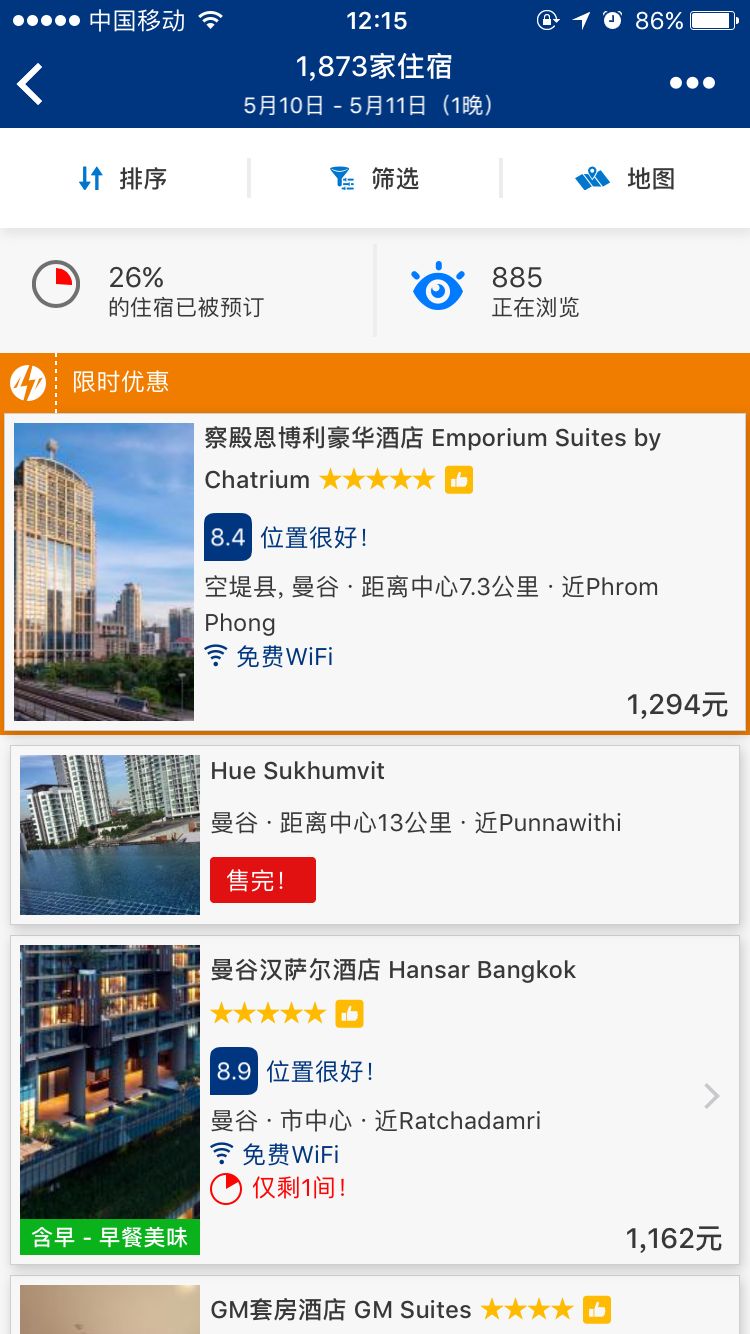Tap the 售完 sold-out label on Hue Sukhumvit
This screenshot has width=750, height=1334.
262,879
